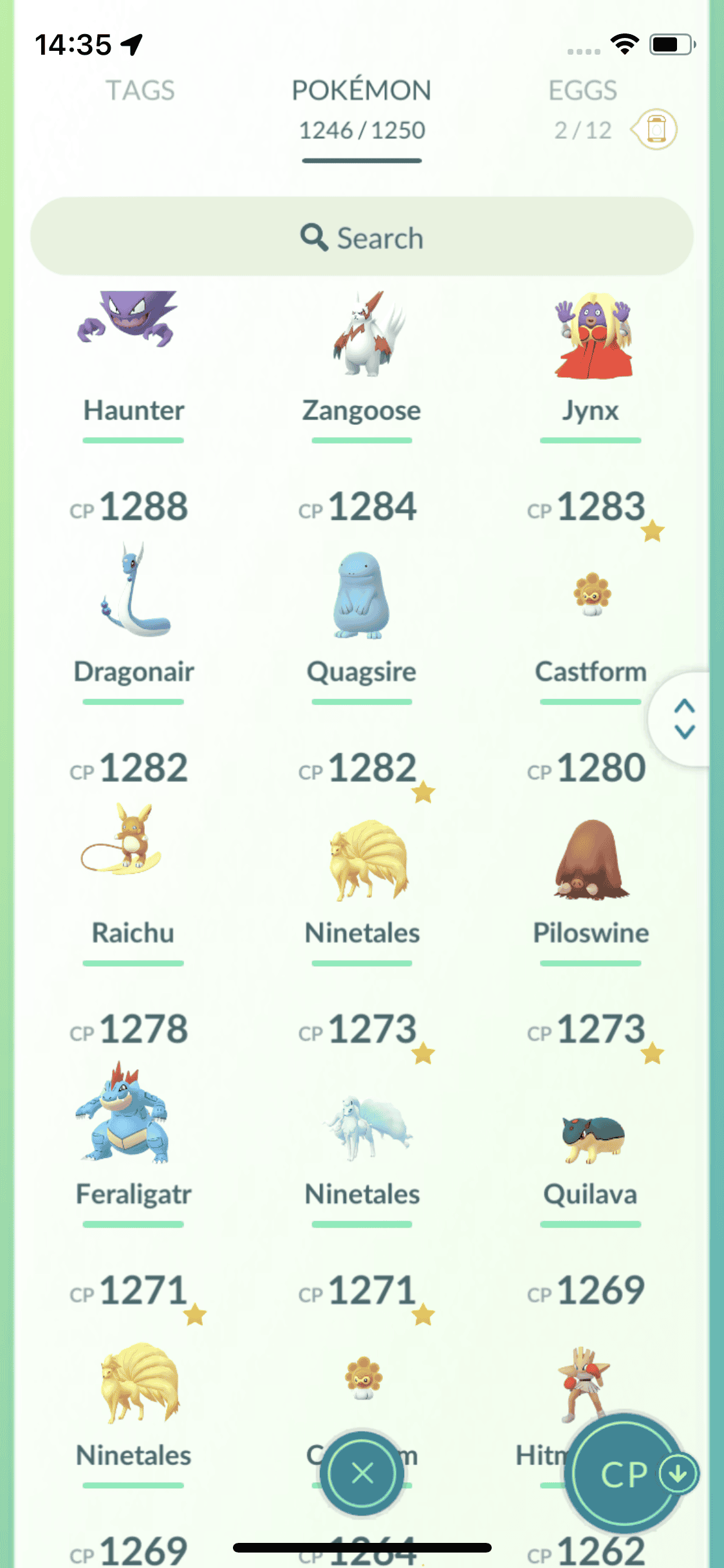Close the Pokémon list
Viewport: 724px width, 1568px height.
pos(362,1473)
